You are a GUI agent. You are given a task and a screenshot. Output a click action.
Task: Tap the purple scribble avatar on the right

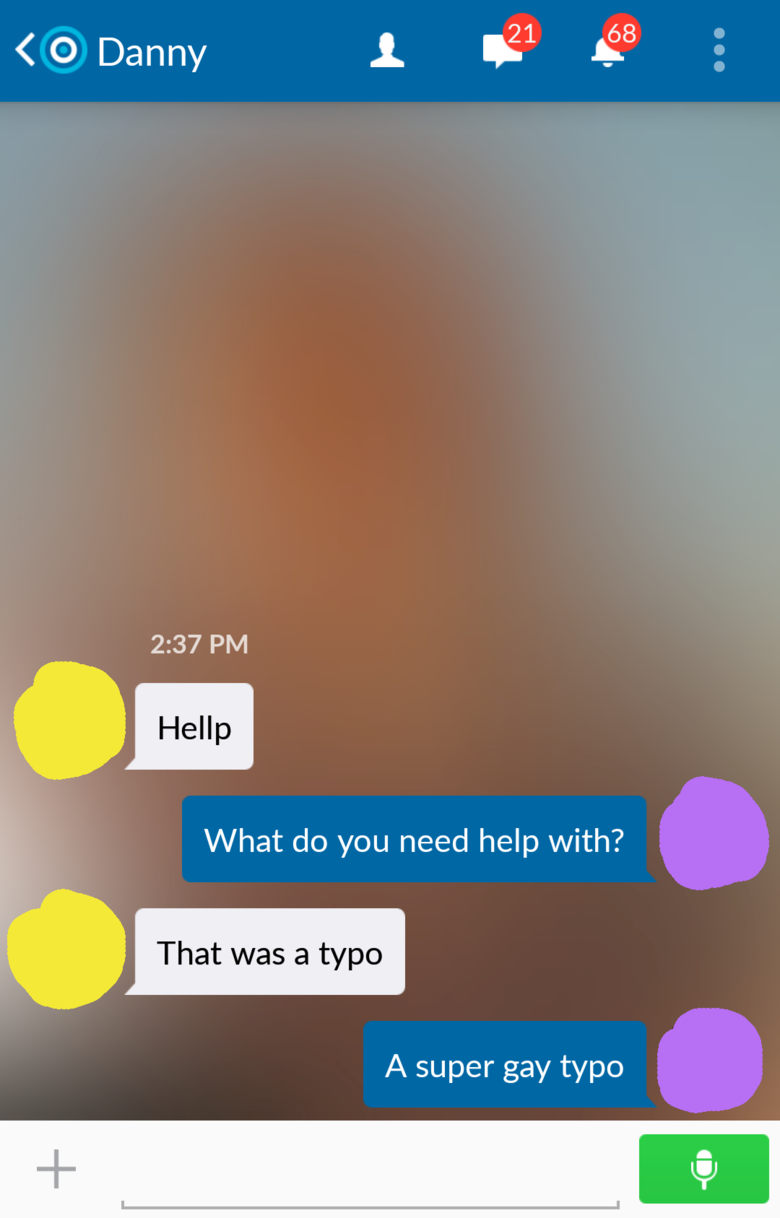pyautogui.click(x=713, y=834)
